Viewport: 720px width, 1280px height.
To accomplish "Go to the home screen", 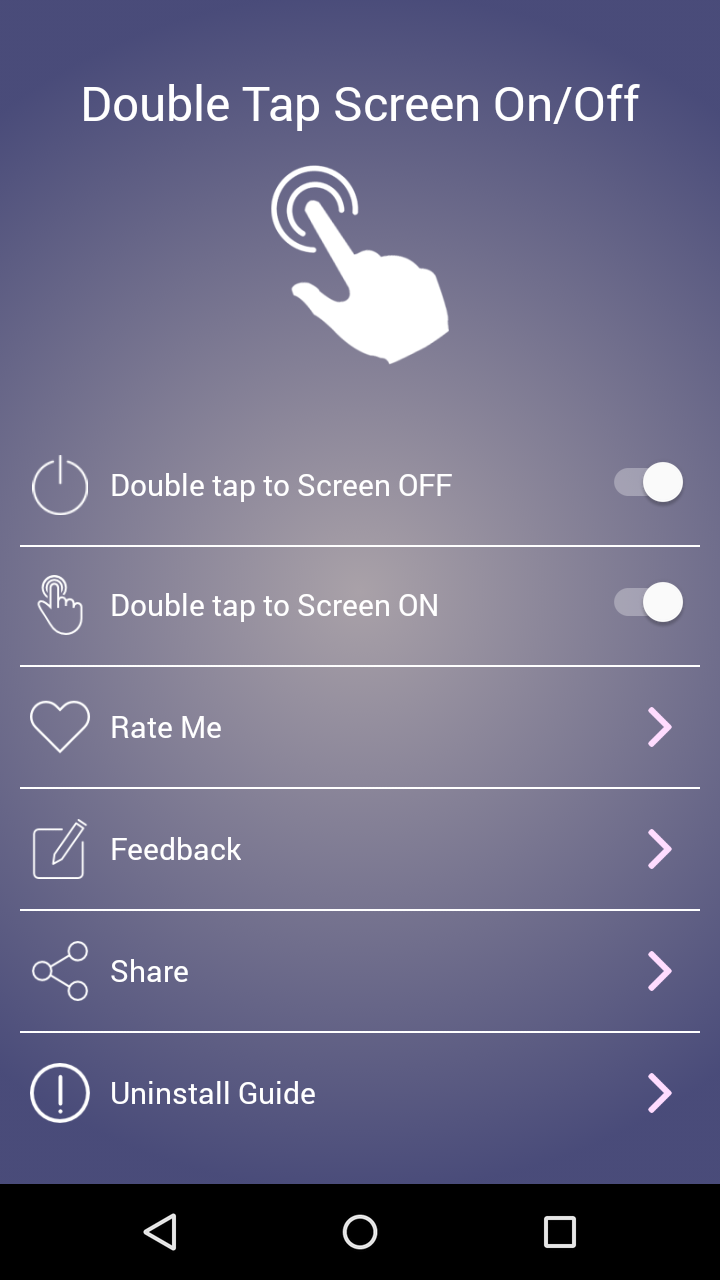I will pyautogui.click(x=360, y=1232).
